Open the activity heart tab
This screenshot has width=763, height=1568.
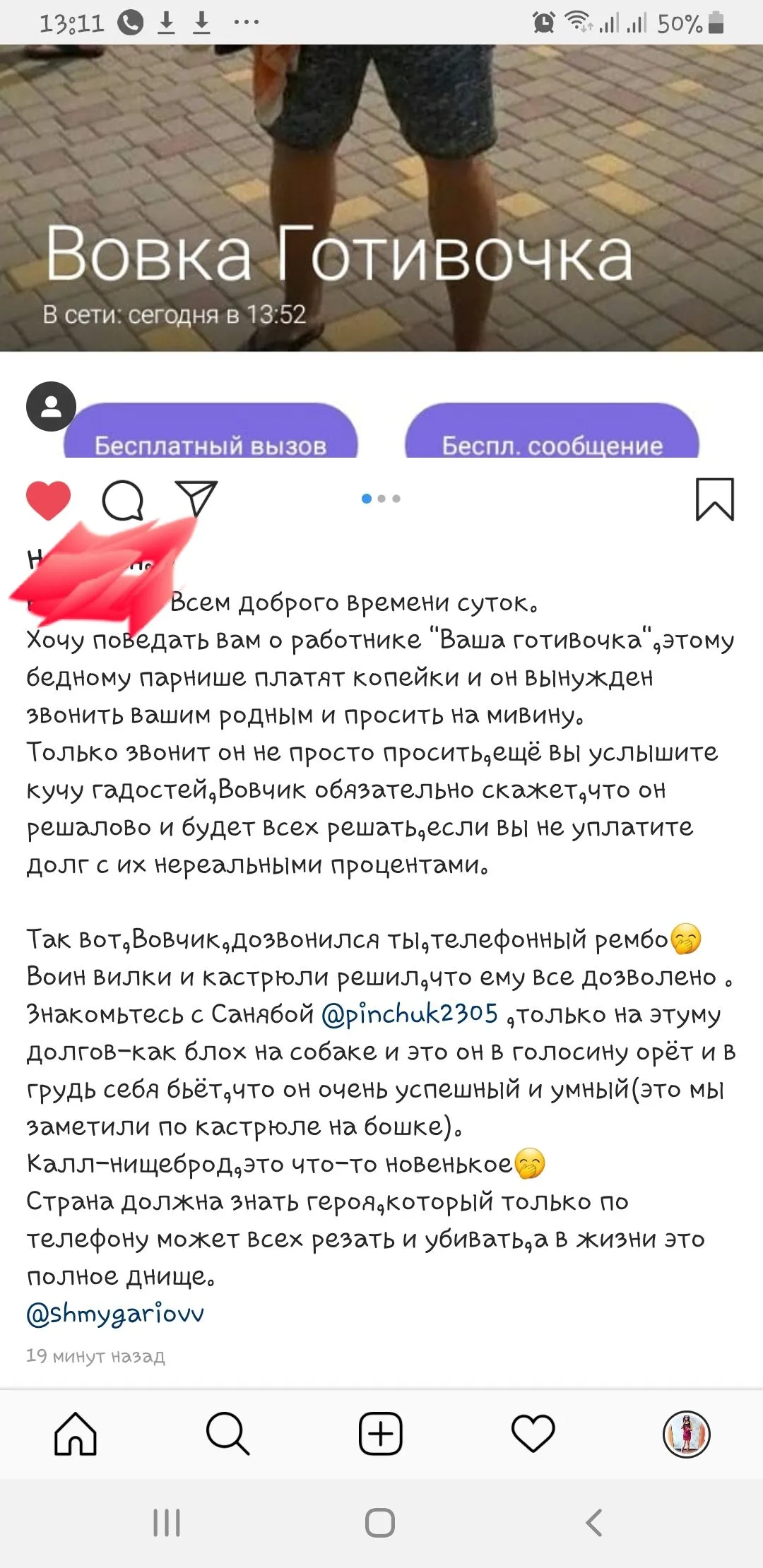(x=533, y=1435)
